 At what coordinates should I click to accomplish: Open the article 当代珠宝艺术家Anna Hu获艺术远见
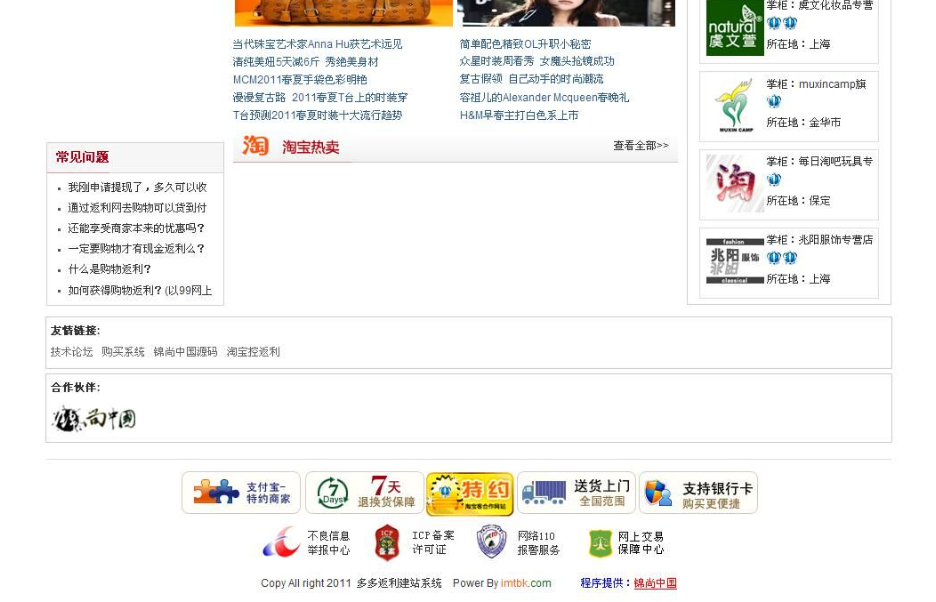pos(317,44)
